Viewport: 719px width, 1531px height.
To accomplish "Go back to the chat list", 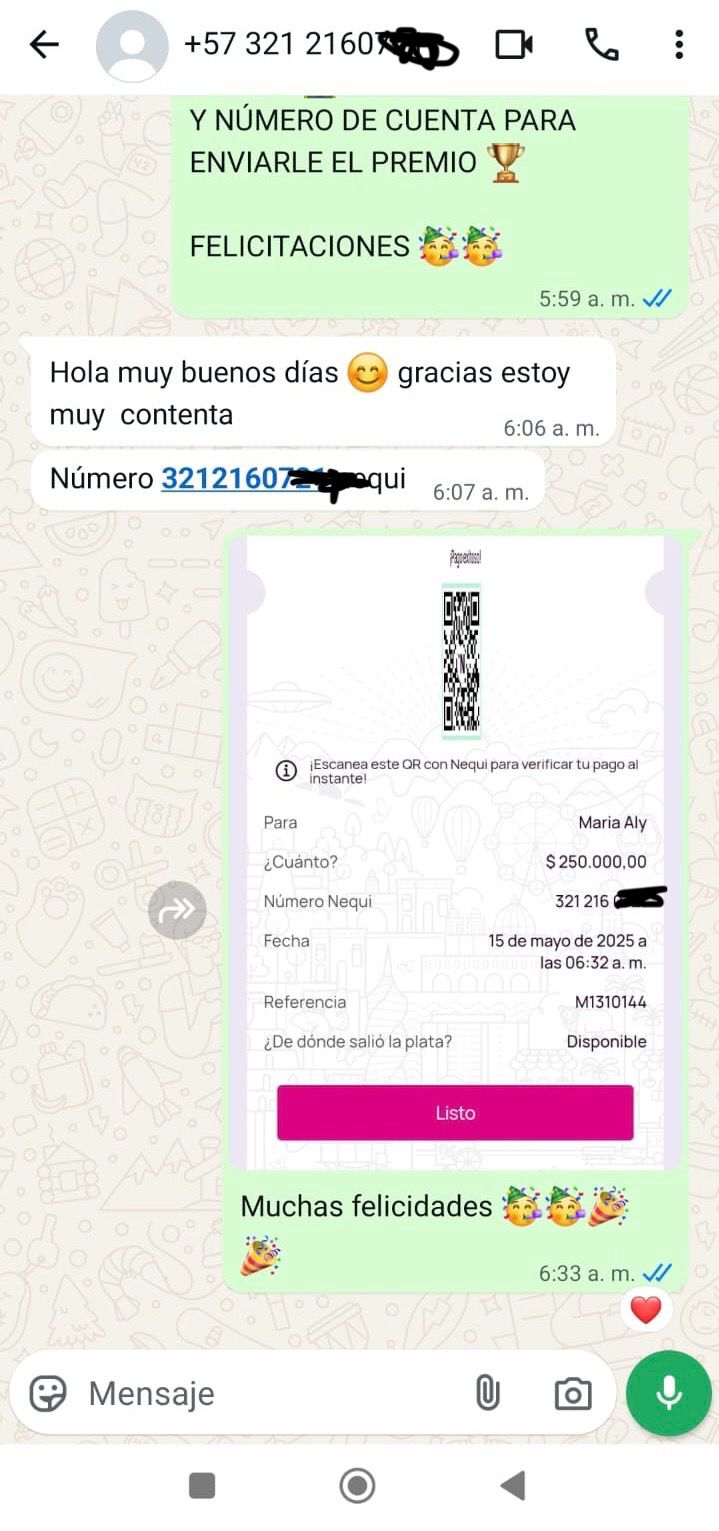I will coord(44,45).
